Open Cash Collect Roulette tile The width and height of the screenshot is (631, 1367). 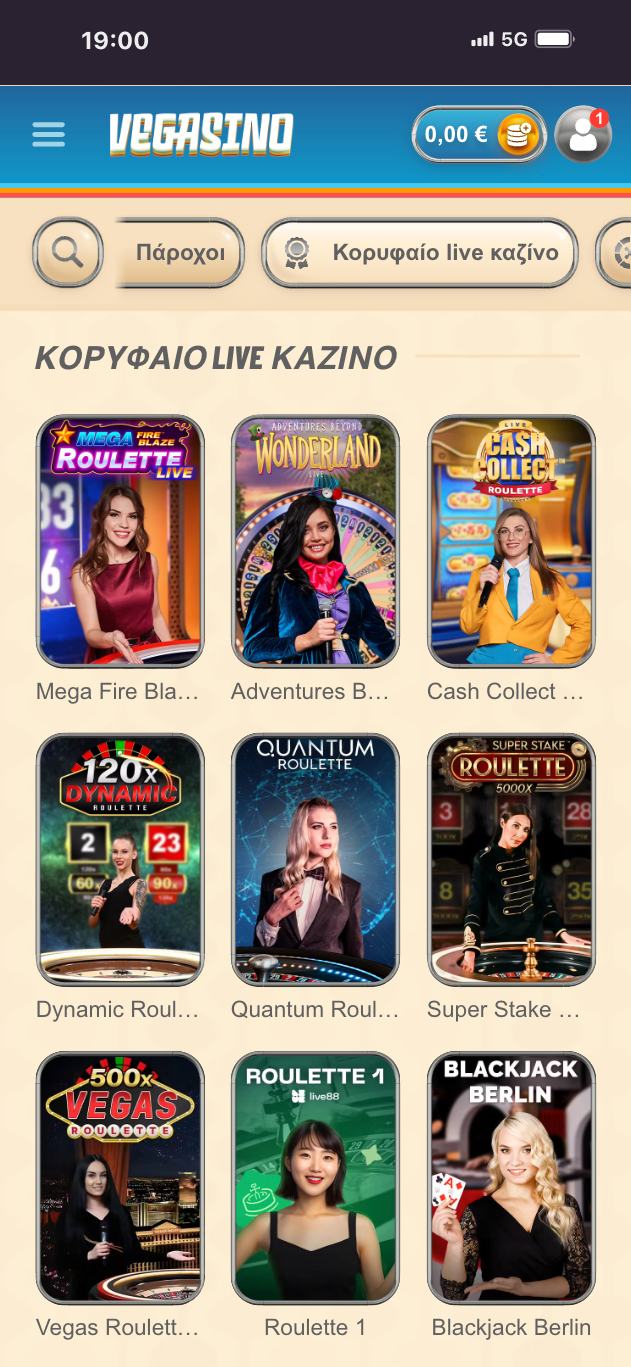tap(511, 541)
